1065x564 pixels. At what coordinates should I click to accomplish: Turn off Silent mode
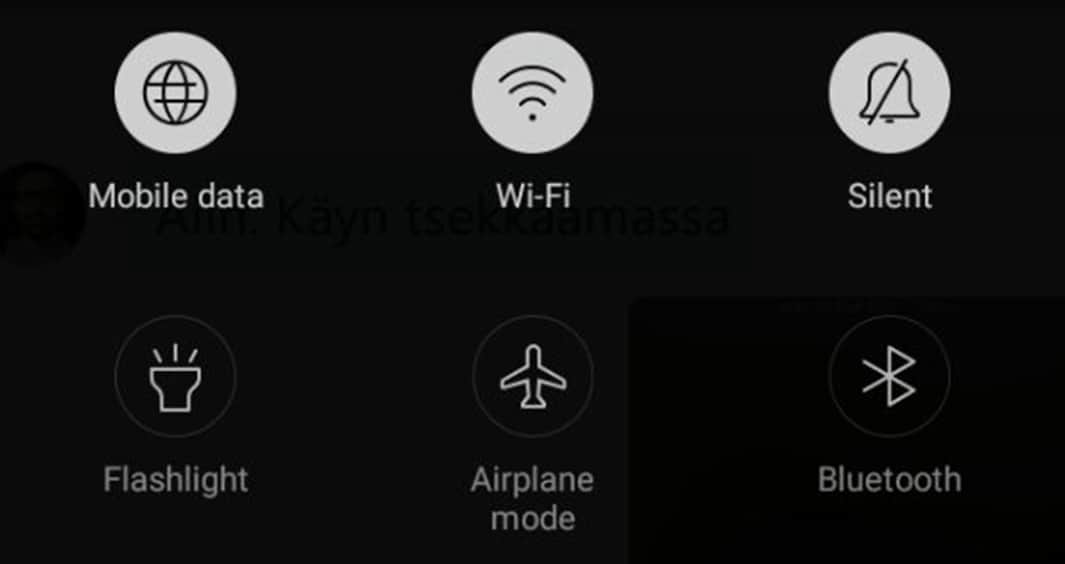888,93
